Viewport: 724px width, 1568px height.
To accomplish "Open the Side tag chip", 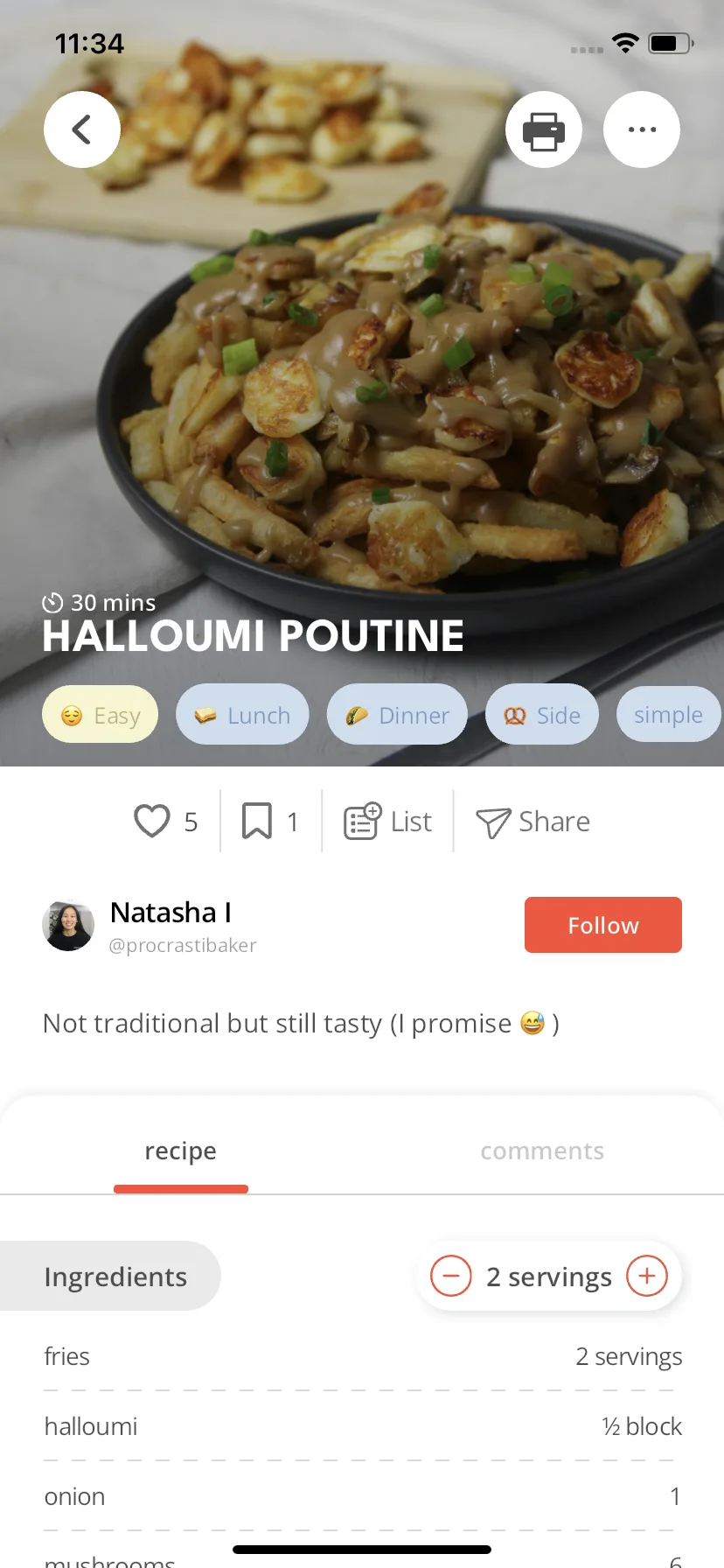I will pos(542,715).
